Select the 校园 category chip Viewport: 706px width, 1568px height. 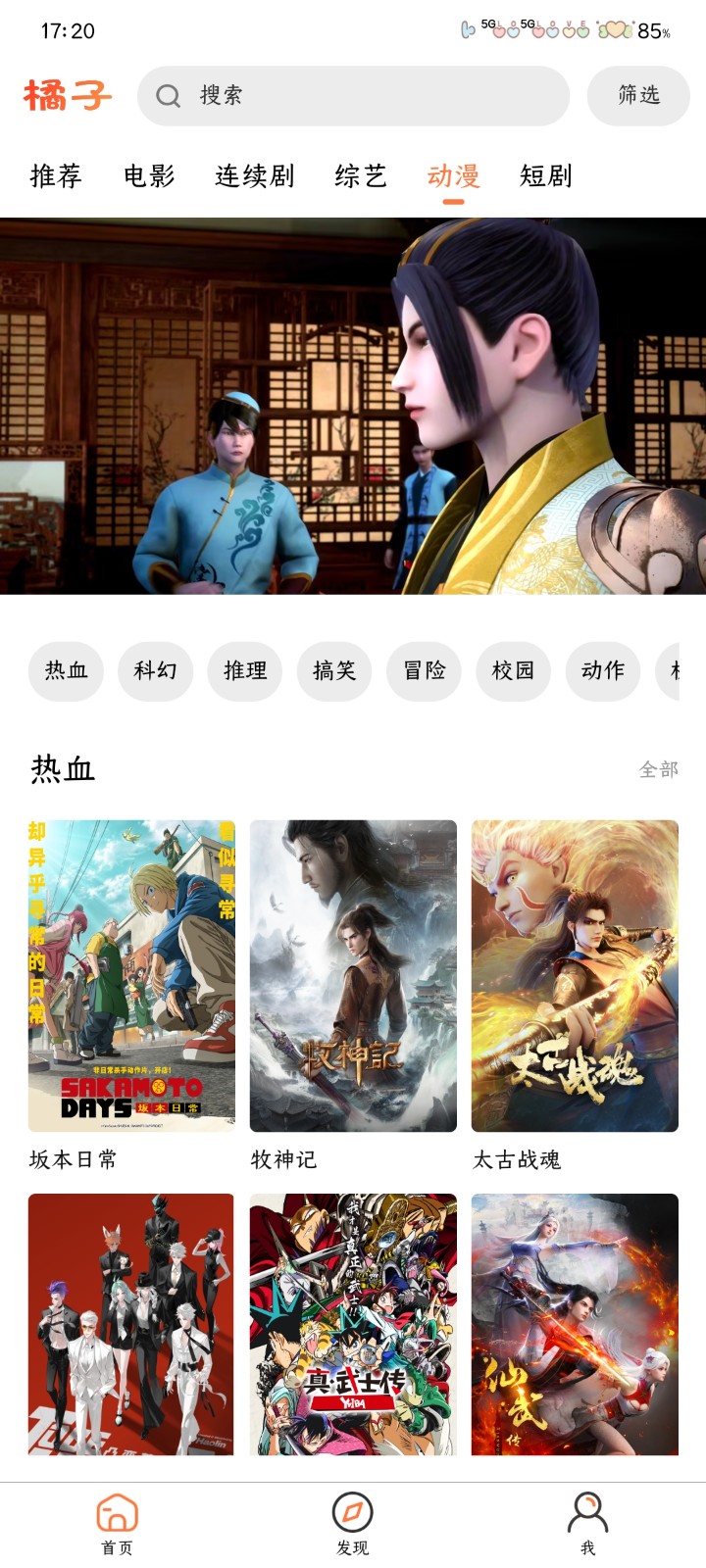513,671
